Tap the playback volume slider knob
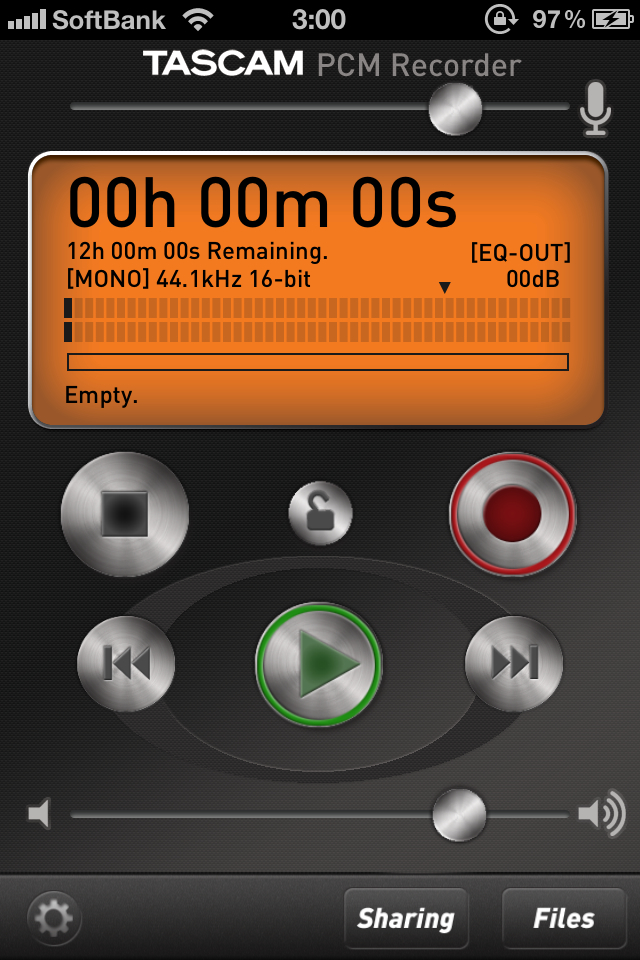This screenshot has width=640, height=960. coord(459,814)
